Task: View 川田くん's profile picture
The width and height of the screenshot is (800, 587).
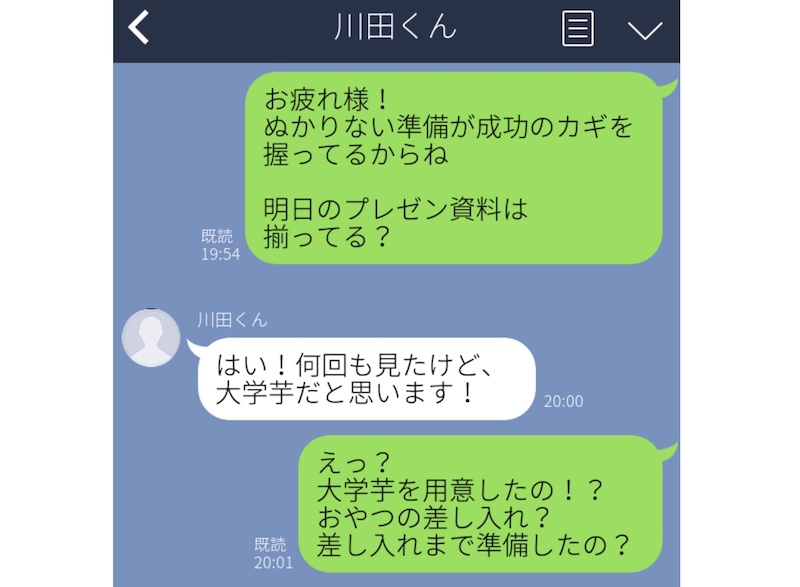Action: point(151,337)
